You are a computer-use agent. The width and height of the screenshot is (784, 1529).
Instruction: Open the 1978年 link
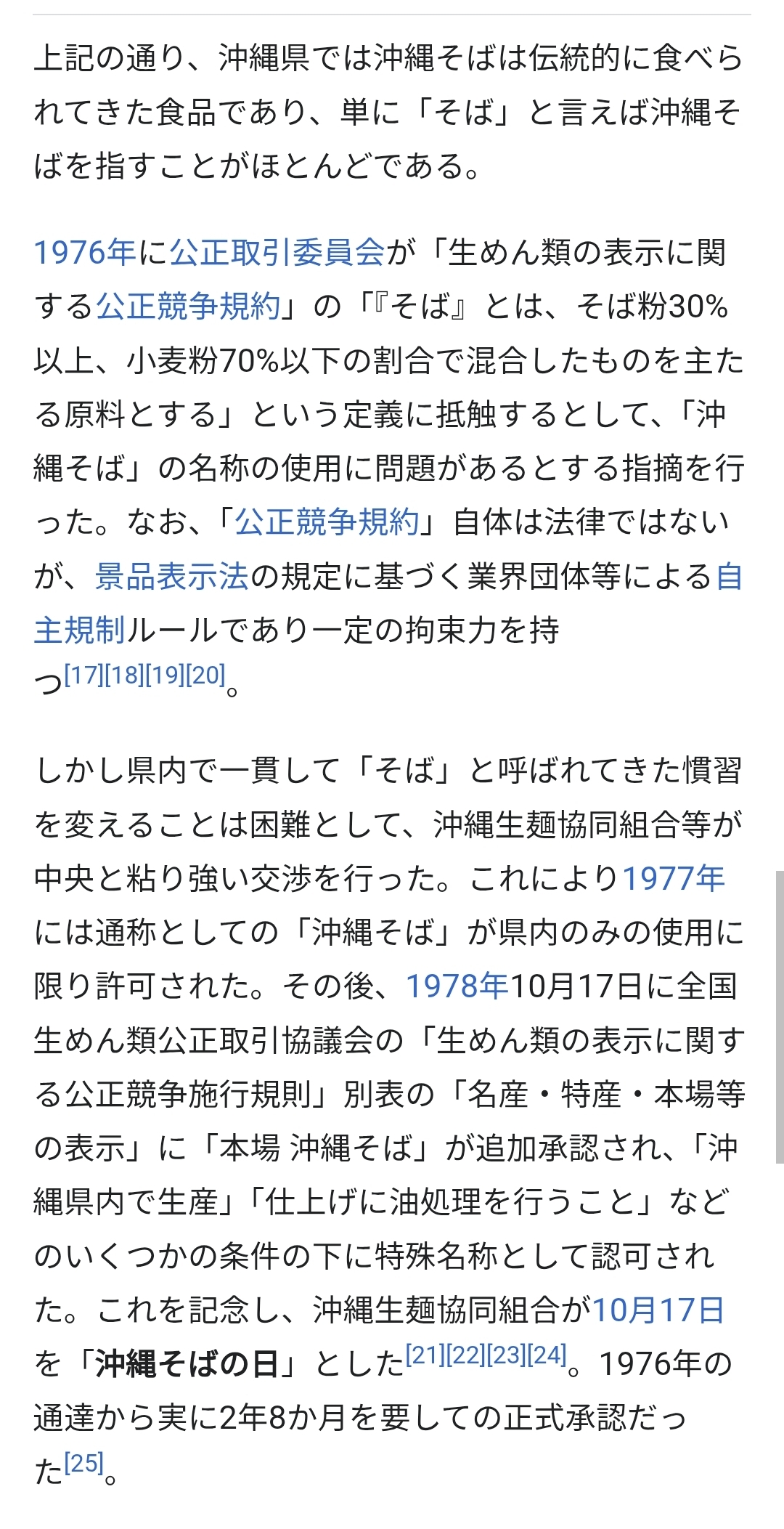tap(457, 986)
